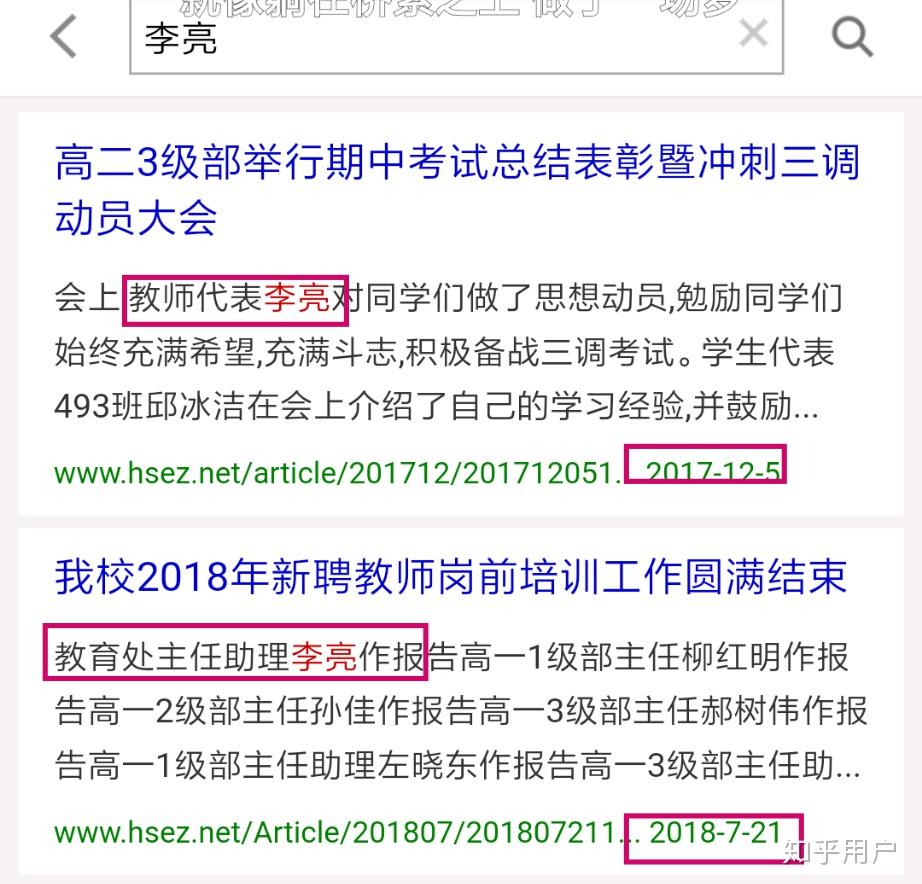This screenshot has height=884, width=922.
Task: Run search with the magnifier icon
Action: point(852,38)
